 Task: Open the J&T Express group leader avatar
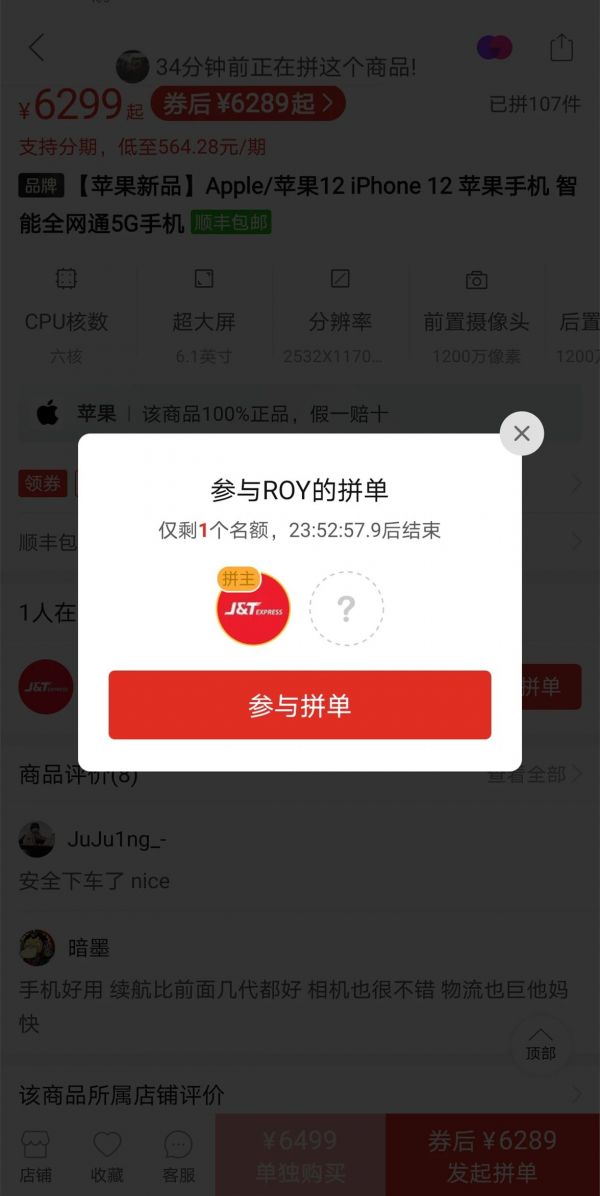tap(253, 609)
